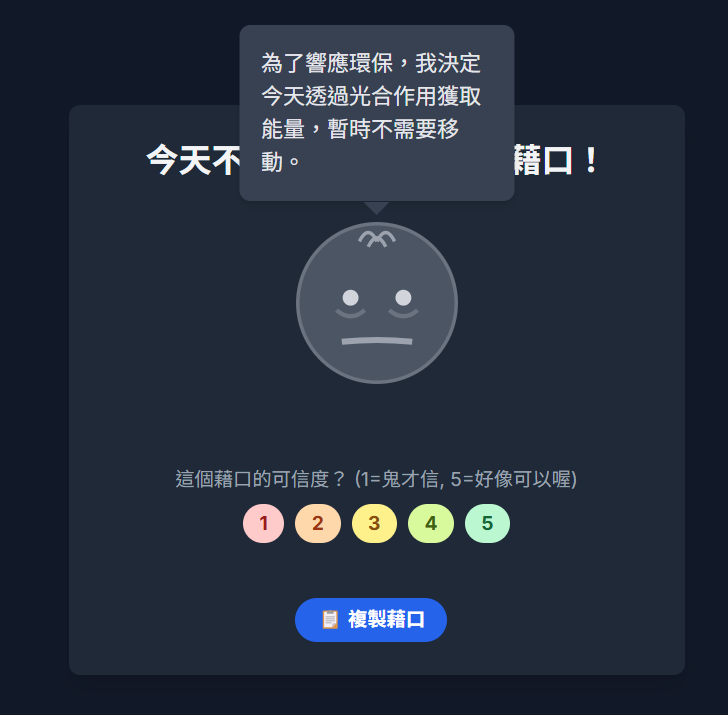This screenshot has width=728, height=715.
Task: Rate the excuse credibility as 1
Action: 264,524
